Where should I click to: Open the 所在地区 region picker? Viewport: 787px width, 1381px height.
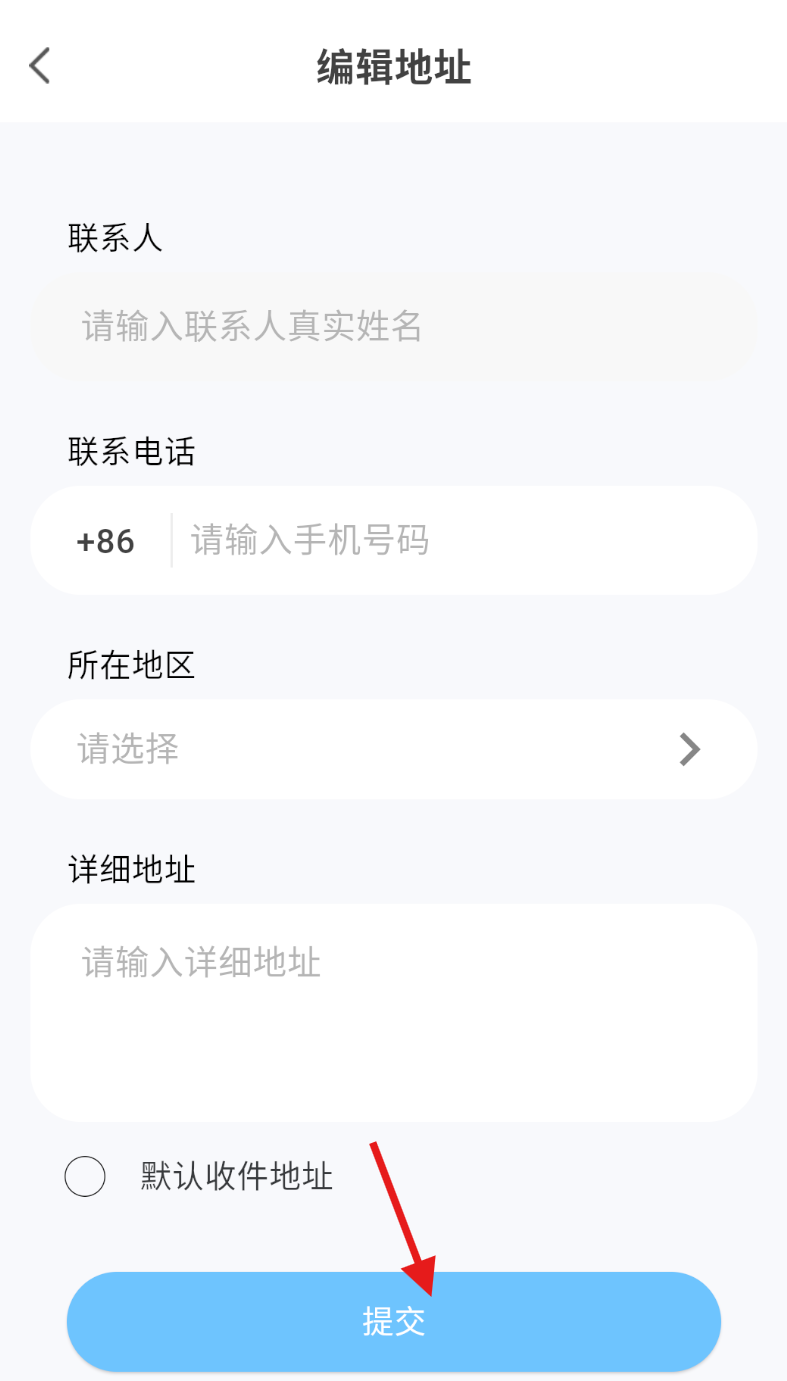(x=393, y=749)
